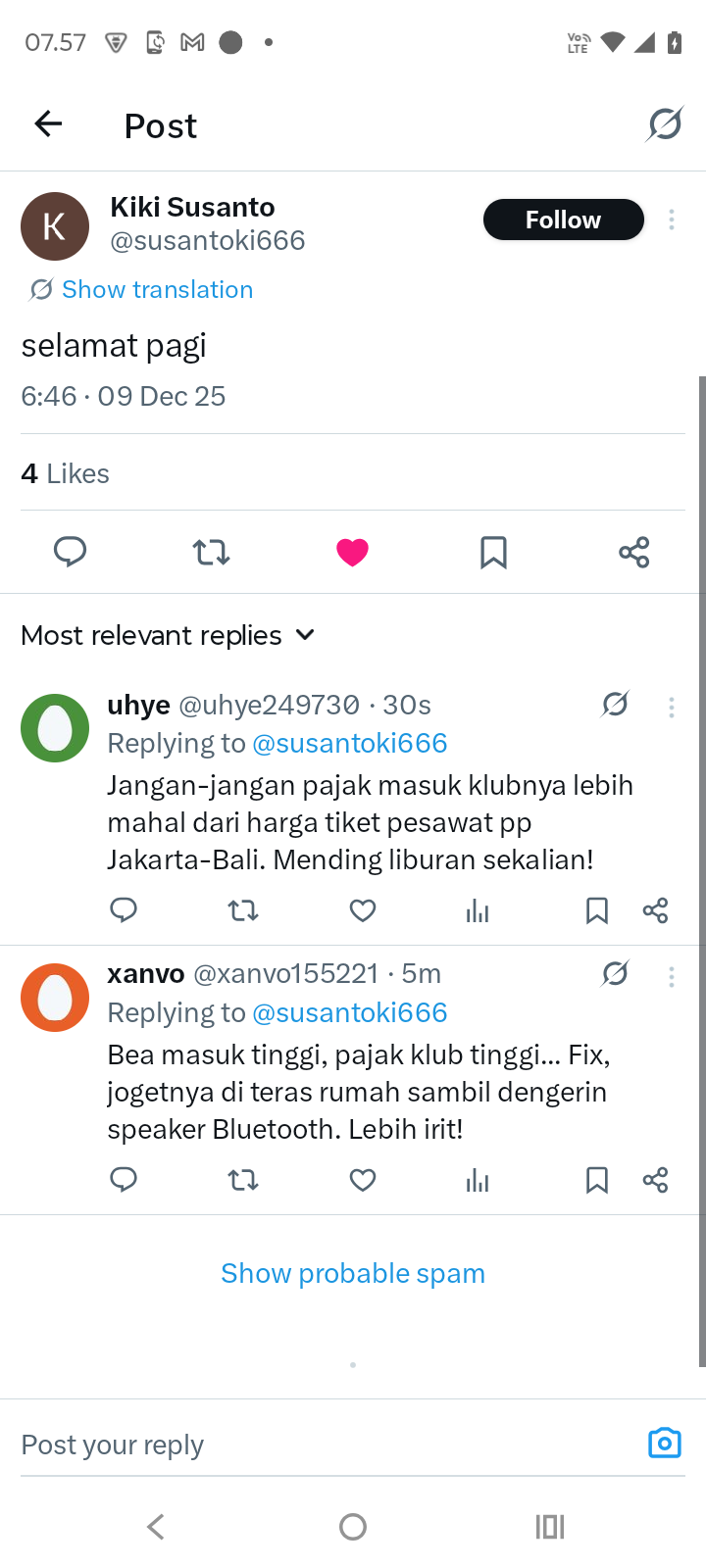
Task: Open uhye's profile avatar
Action: [55, 728]
